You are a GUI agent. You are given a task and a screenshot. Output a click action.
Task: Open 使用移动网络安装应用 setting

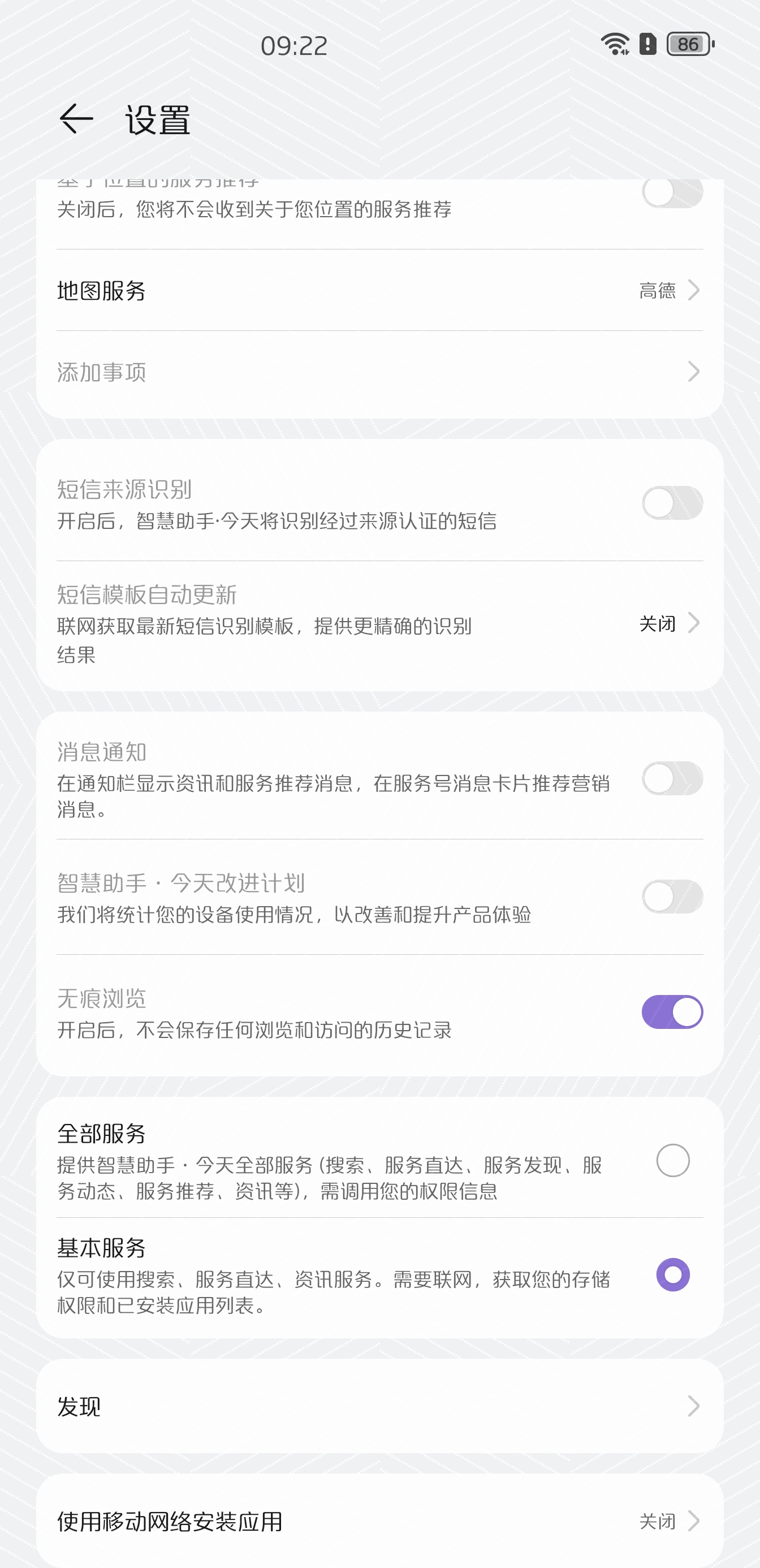coord(379,1521)
